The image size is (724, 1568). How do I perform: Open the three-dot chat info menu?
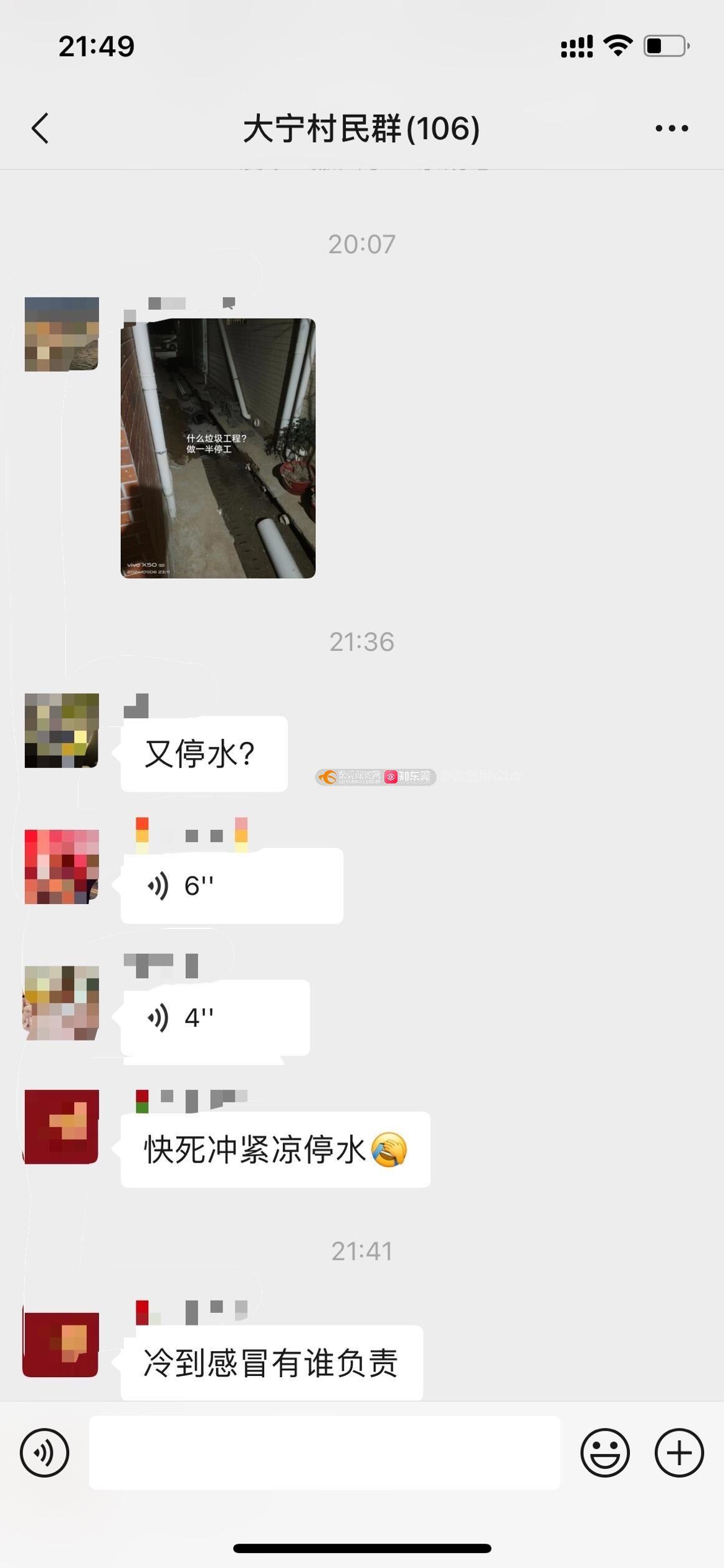(x=671, y=128)
